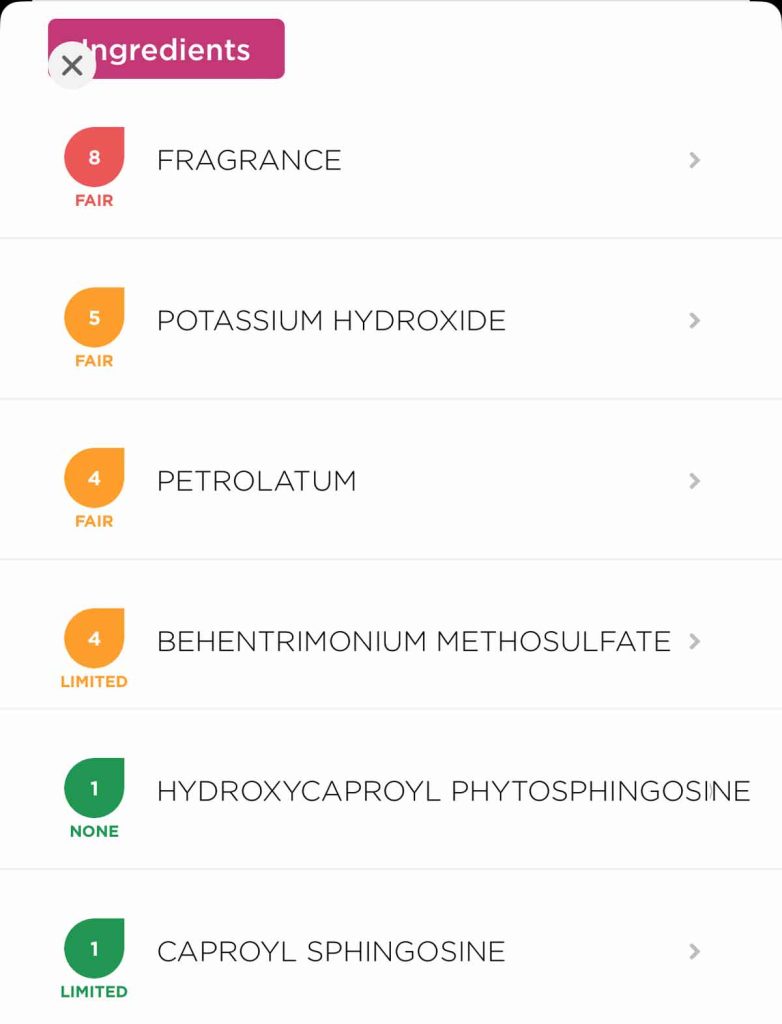The width and height of the screenshot is (782, 1024).
Task: View Potassium Hydroxide details
Action: point(390,320)
